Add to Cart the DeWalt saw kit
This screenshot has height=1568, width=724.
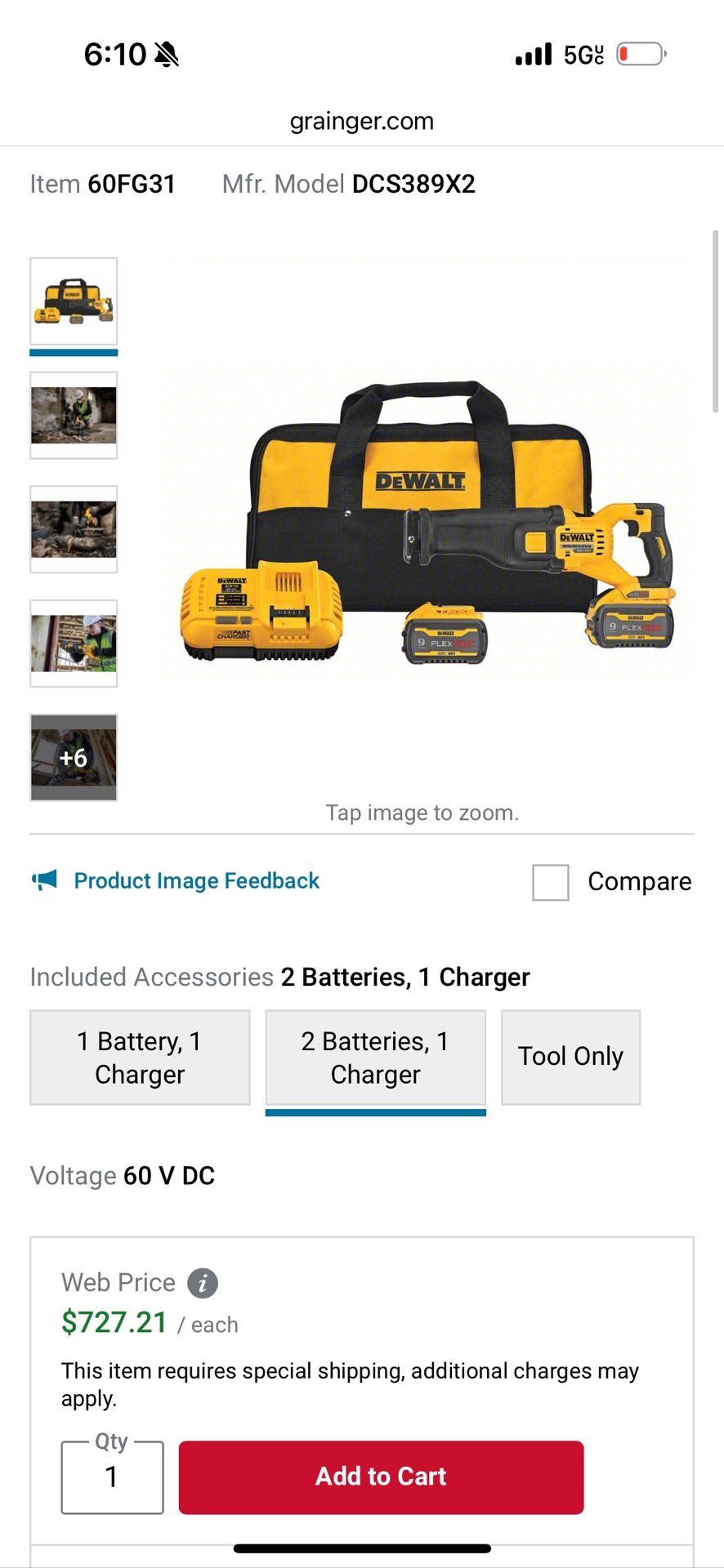point(381,1477)
